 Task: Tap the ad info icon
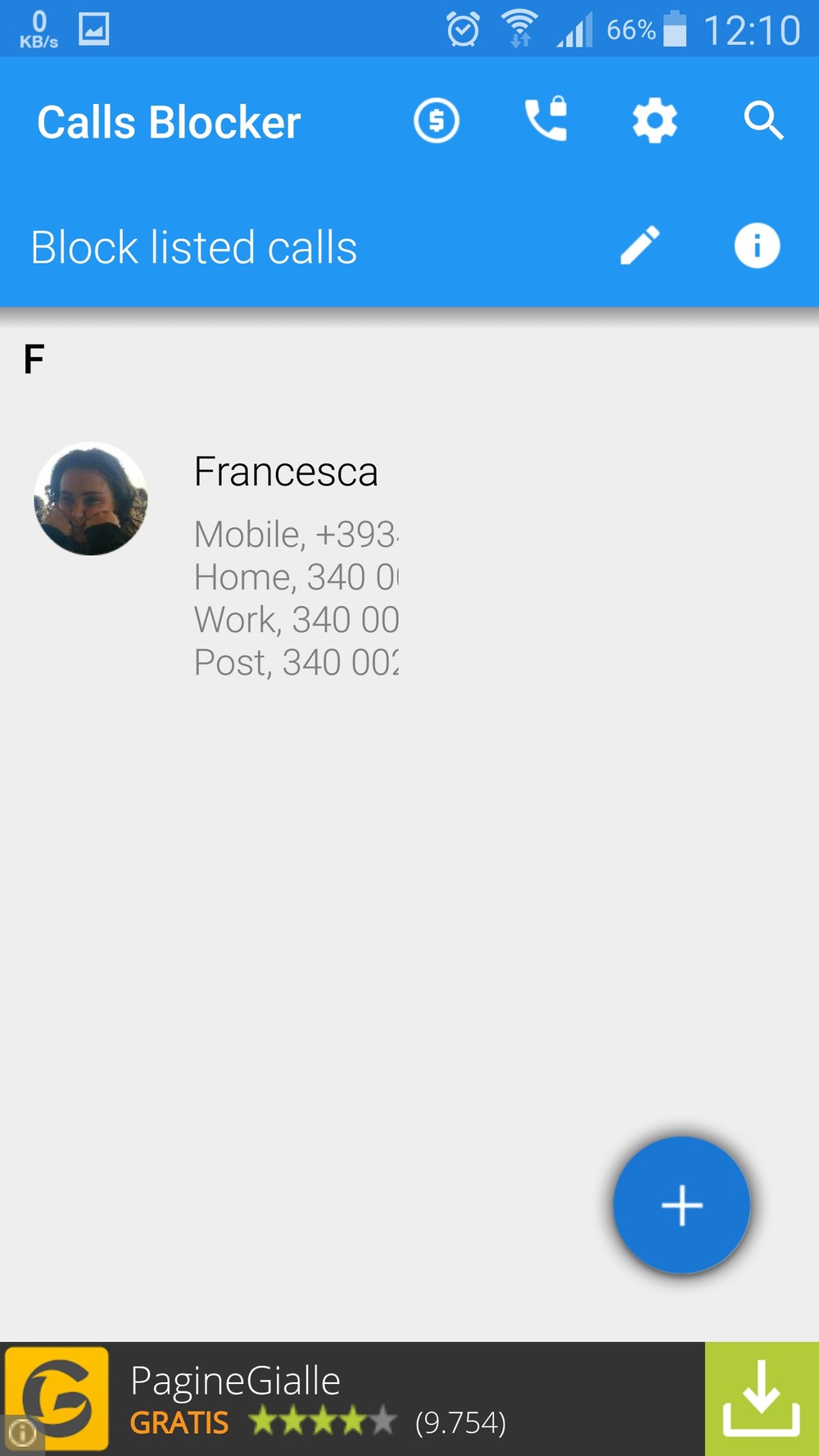tap(22, 1433)
